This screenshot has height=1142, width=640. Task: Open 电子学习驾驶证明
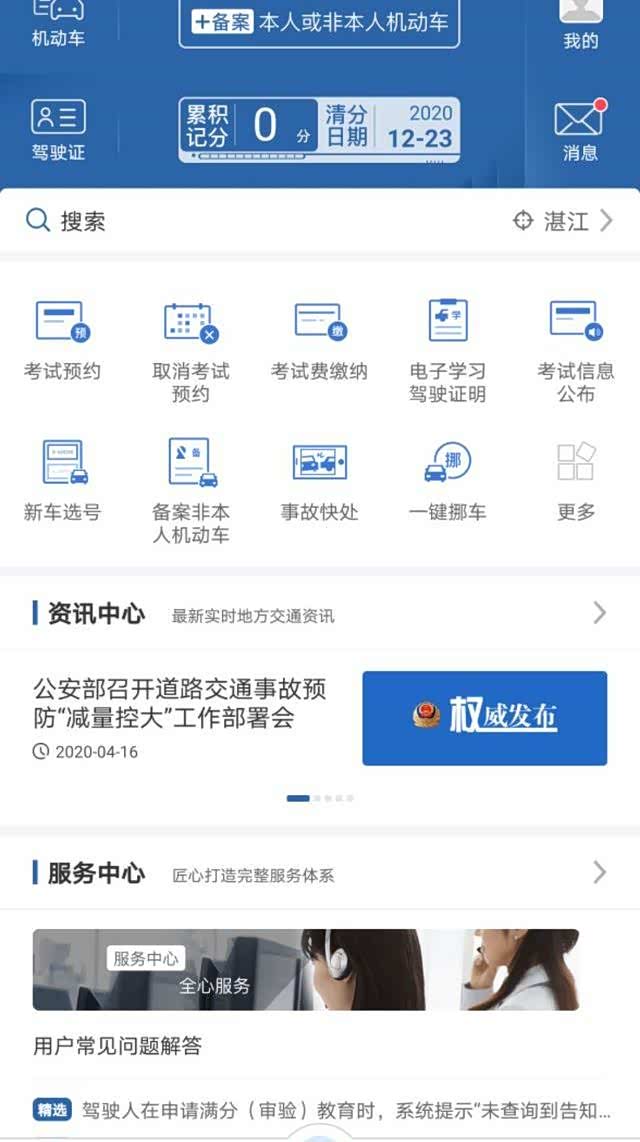point(447,351)
